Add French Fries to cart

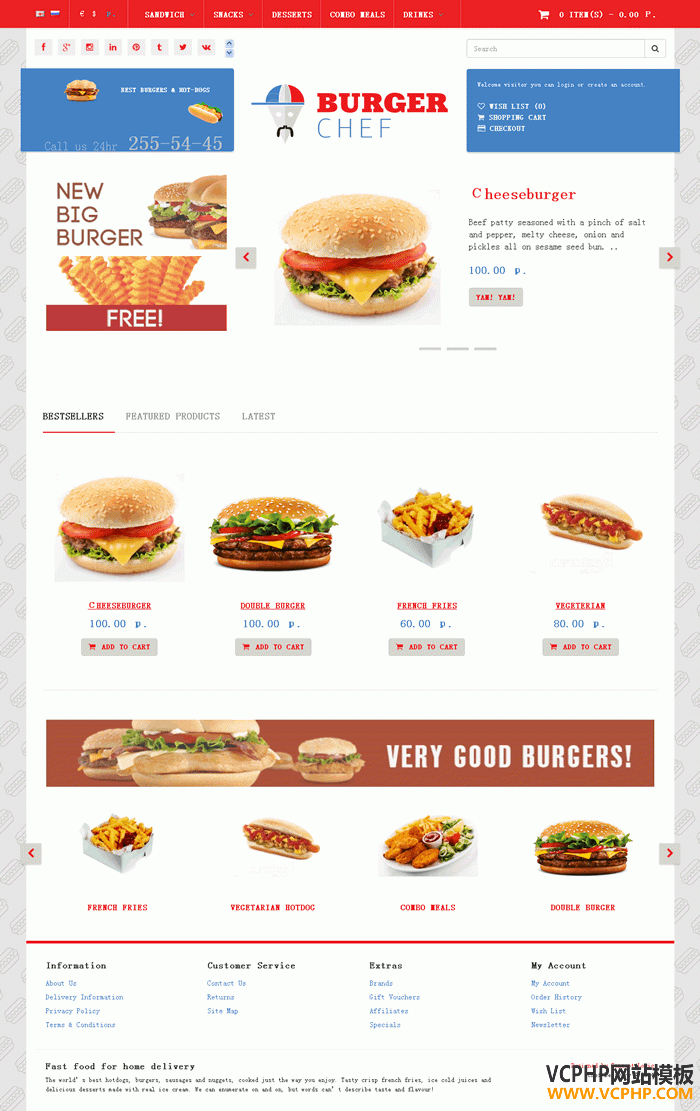coord(427,647)
